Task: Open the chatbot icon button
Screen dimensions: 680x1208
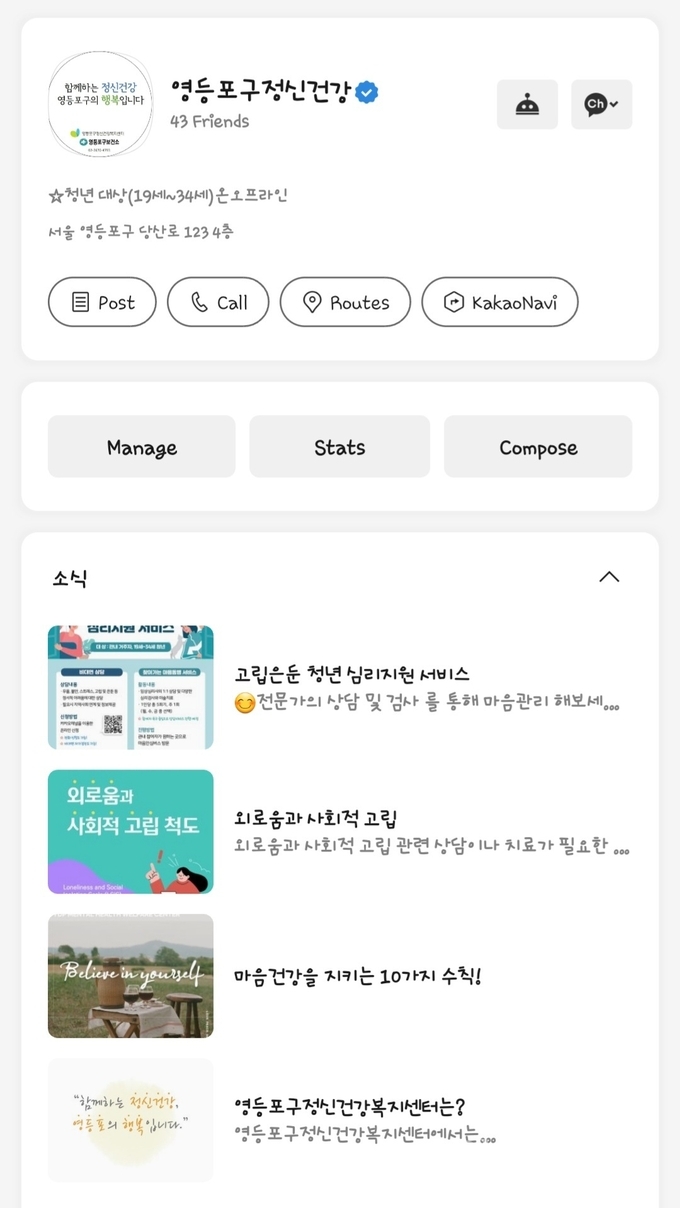Action: click(x=527, y=104)
